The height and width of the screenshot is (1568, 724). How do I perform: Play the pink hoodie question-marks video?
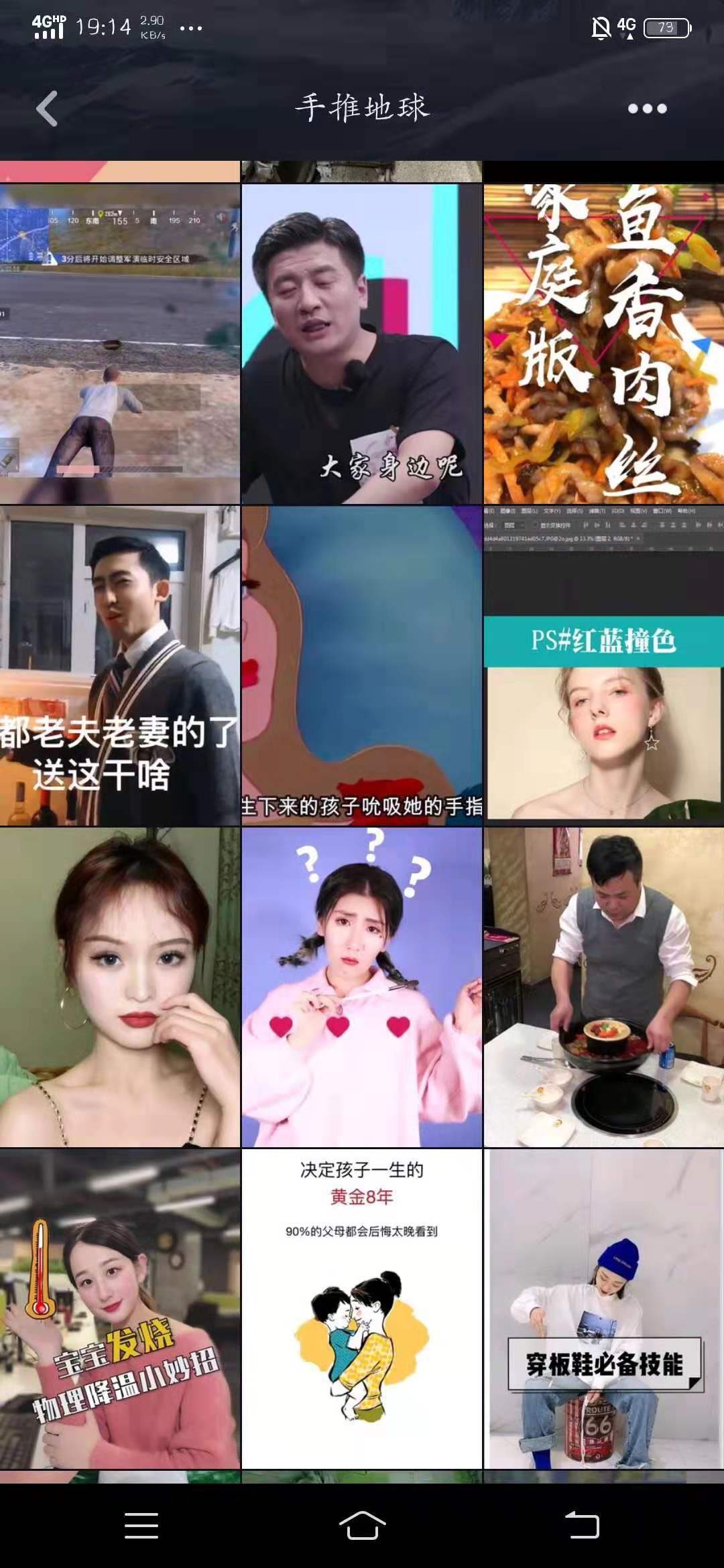coord(361,987)
